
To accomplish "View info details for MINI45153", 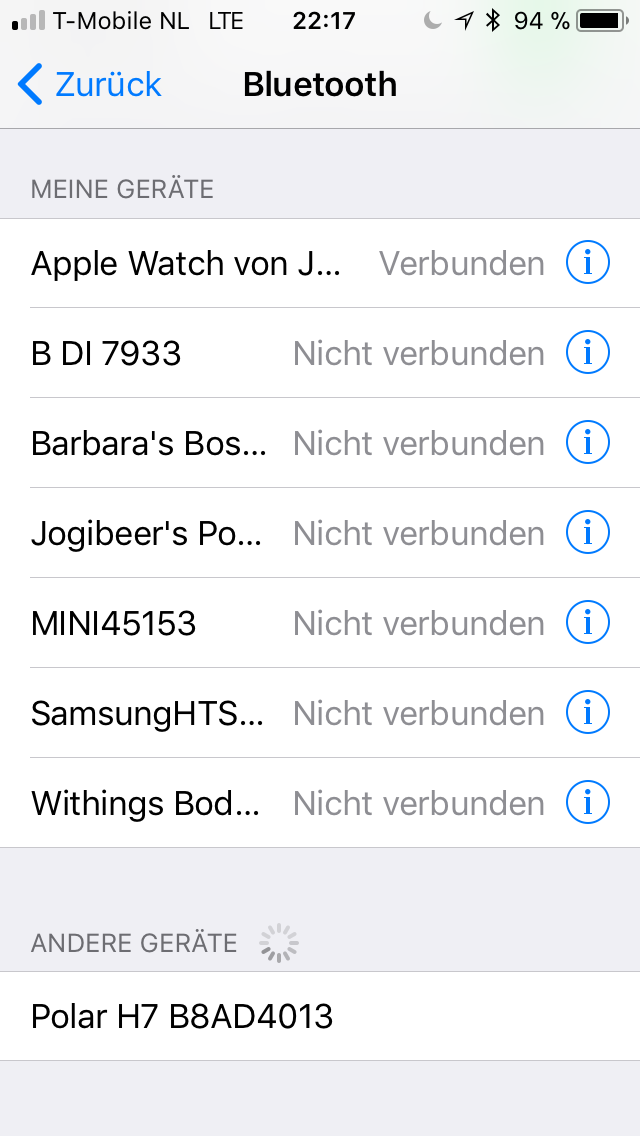I will click(x=588, y=624).
